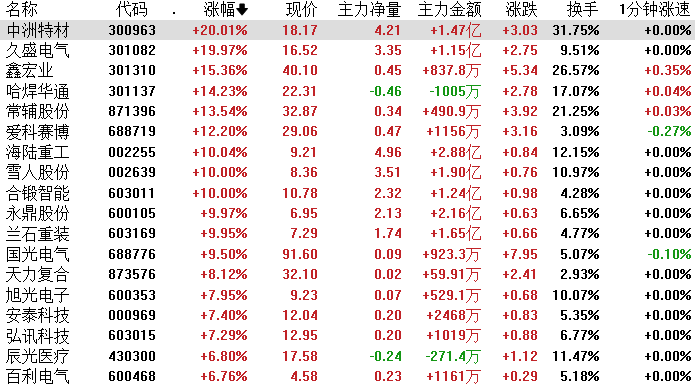Screen dimensions: 695x386
Task: Open the 哈焊华通 stock row
Action: click(x=348, y=91)
